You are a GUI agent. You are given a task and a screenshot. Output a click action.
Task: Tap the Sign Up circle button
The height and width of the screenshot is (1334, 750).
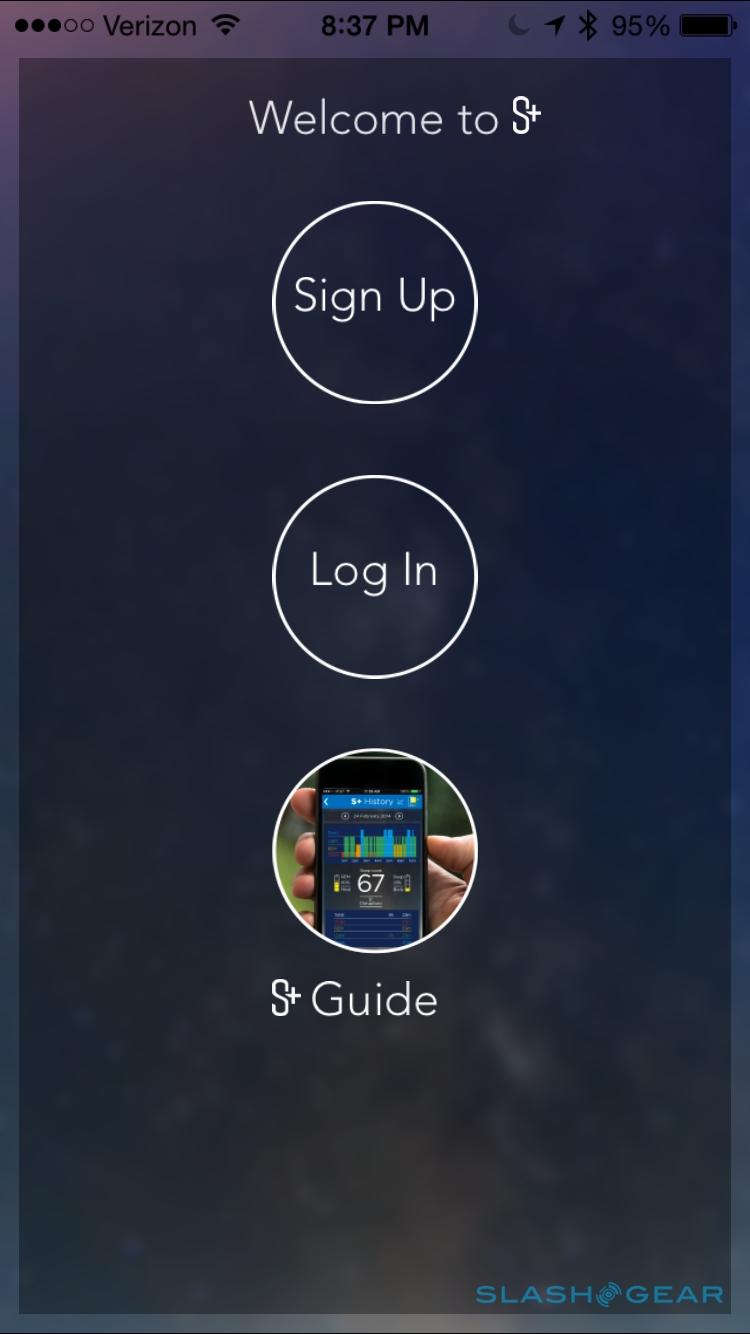[375, 302]
